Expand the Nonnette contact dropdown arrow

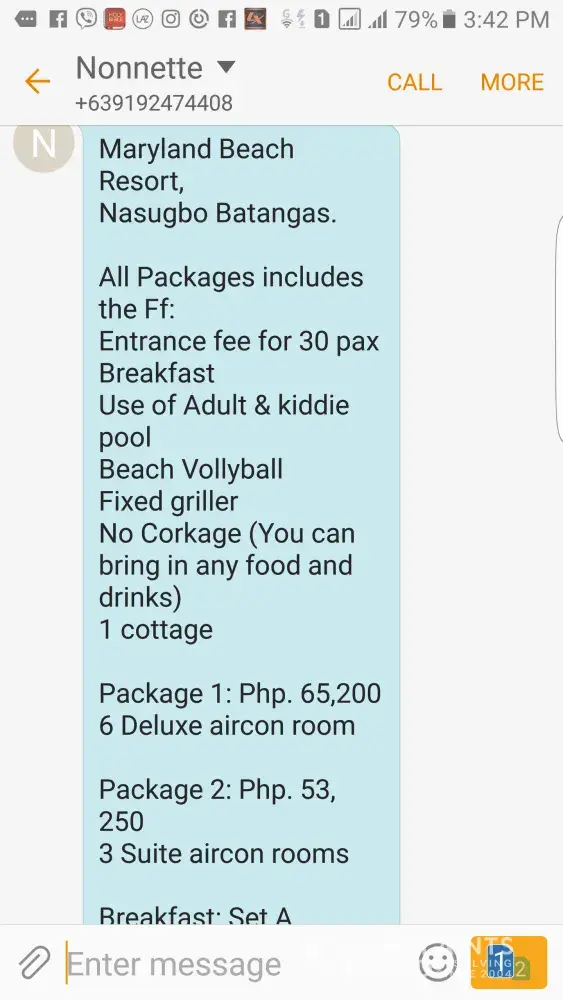click(x=226, y=66)
